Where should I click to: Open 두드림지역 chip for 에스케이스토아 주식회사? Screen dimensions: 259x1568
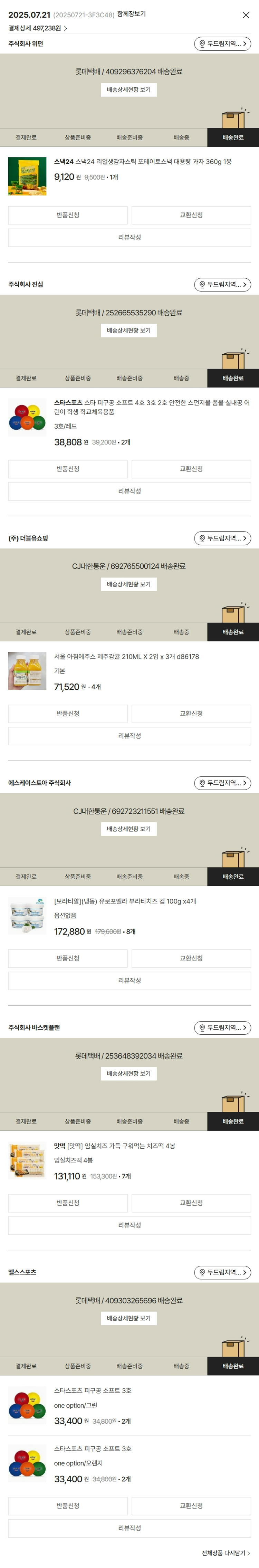click(x=222, y=783)
